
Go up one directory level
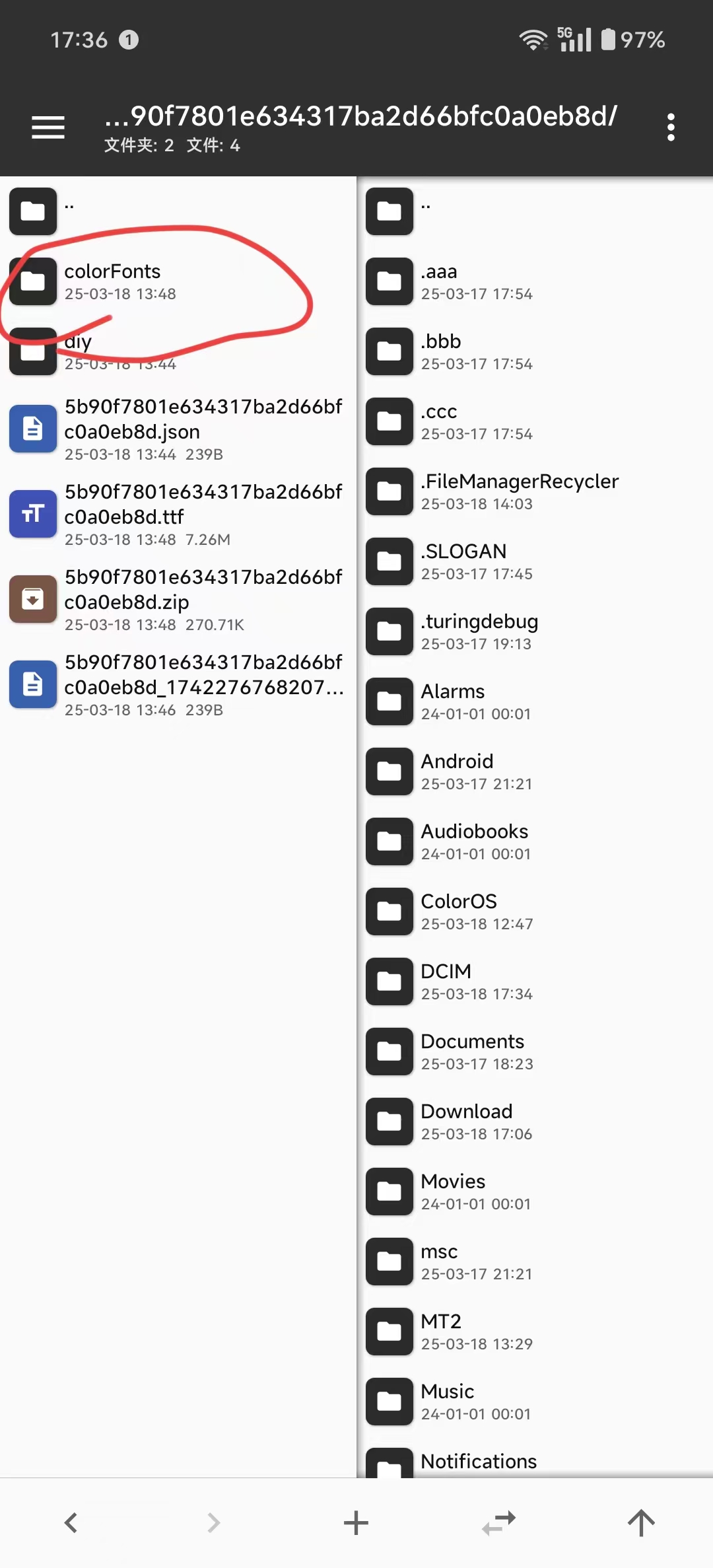640,1522
